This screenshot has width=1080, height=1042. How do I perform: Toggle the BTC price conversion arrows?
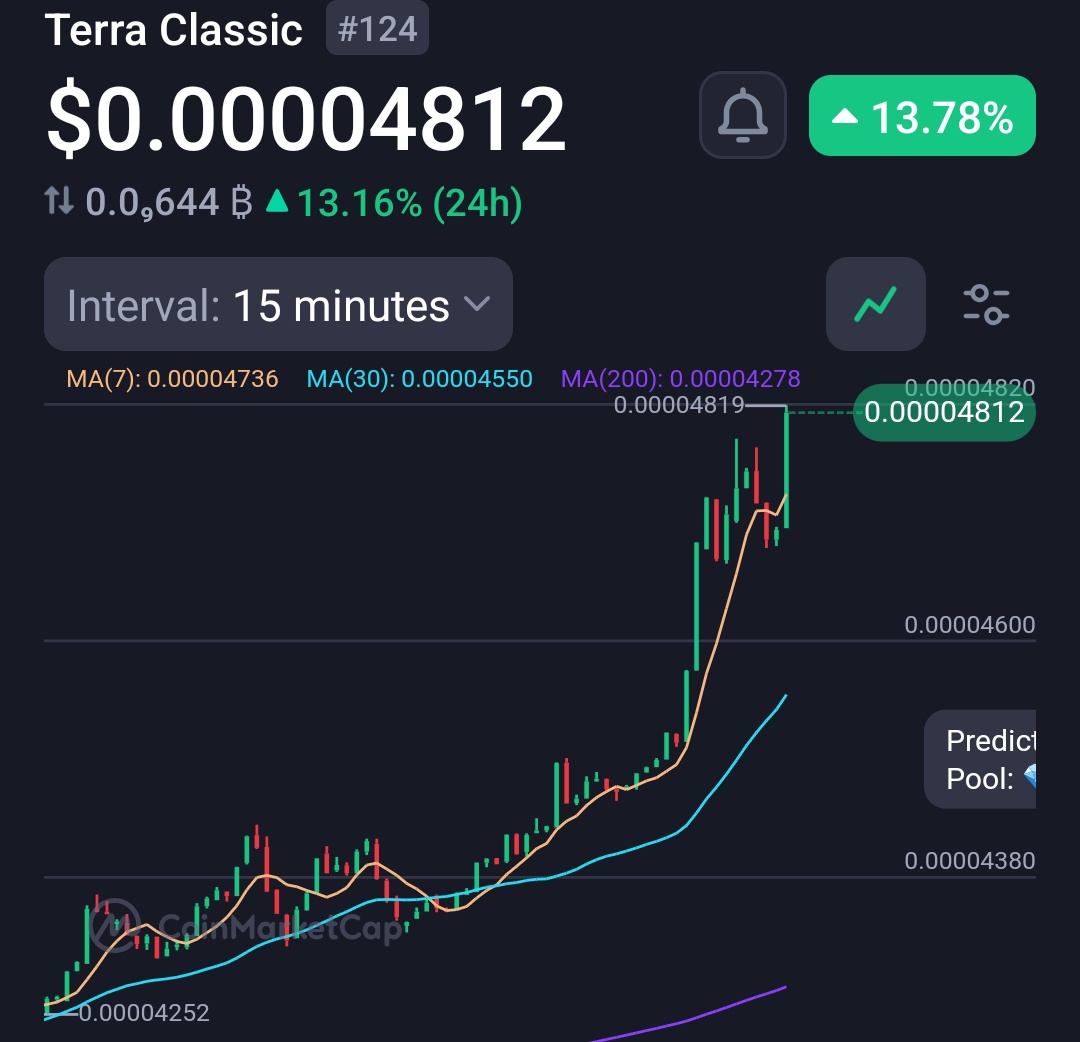[59, 202]
